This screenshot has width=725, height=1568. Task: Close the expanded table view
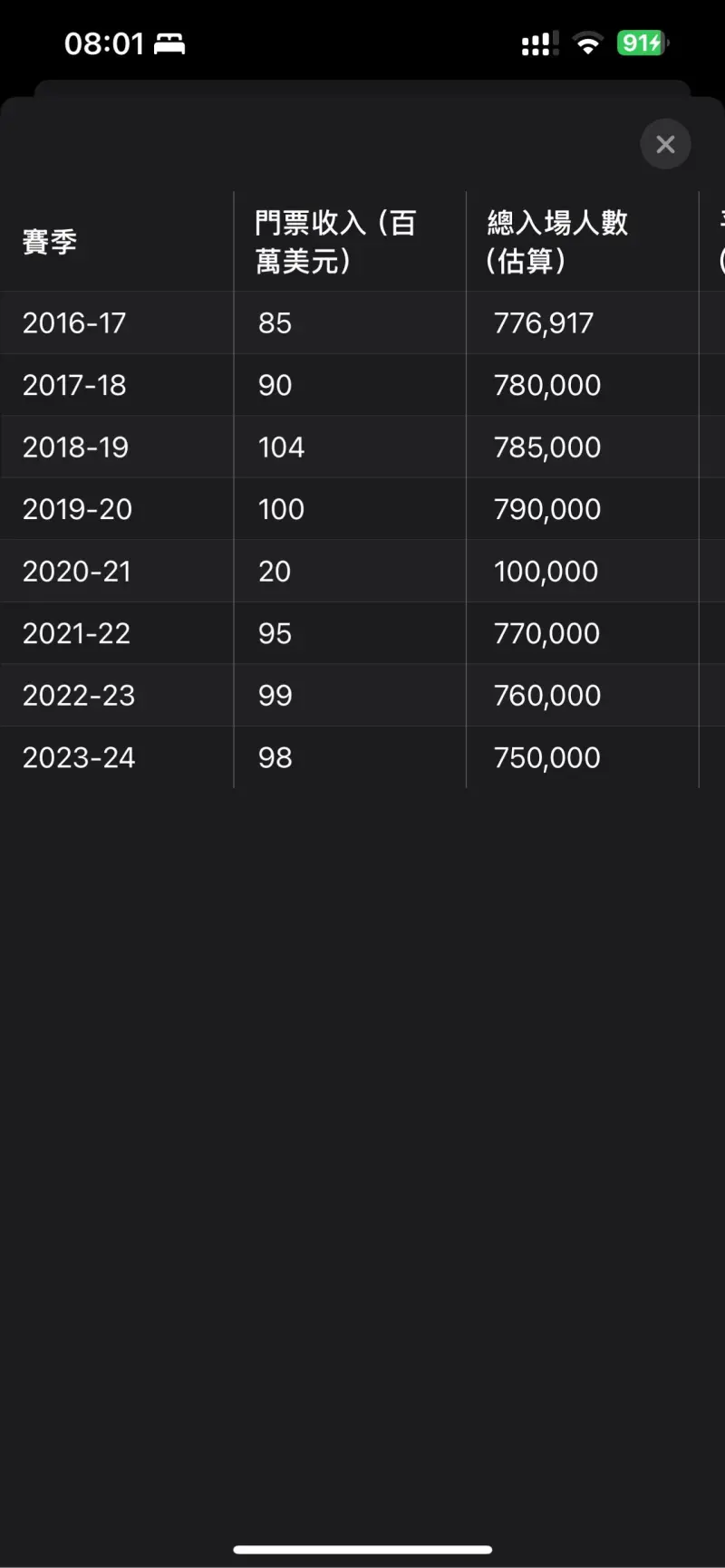point(665,144)
